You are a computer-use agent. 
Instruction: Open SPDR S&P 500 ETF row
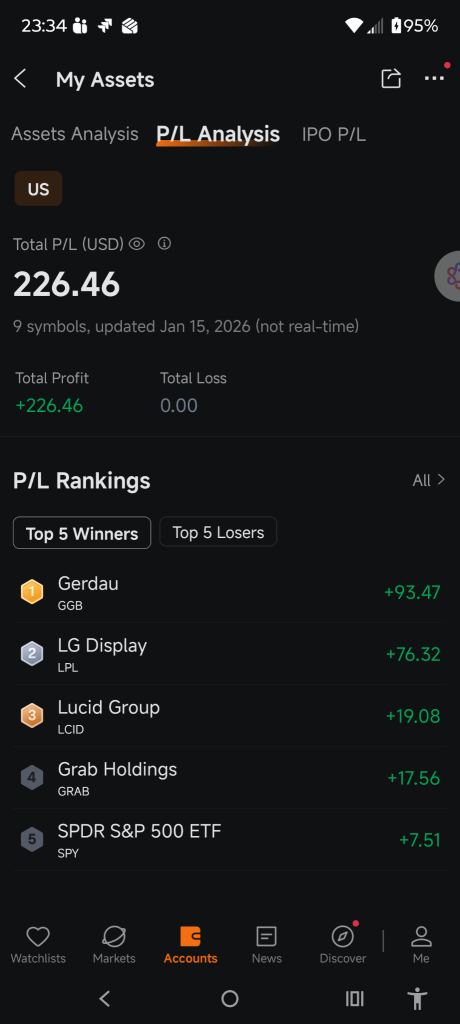(x=230, y=840)
